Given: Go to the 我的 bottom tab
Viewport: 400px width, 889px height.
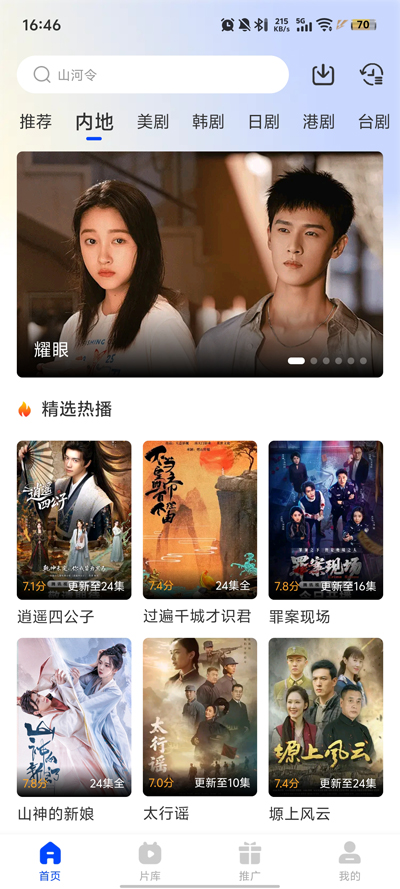Looking at the screenshot, I should (x=350, y=861).
